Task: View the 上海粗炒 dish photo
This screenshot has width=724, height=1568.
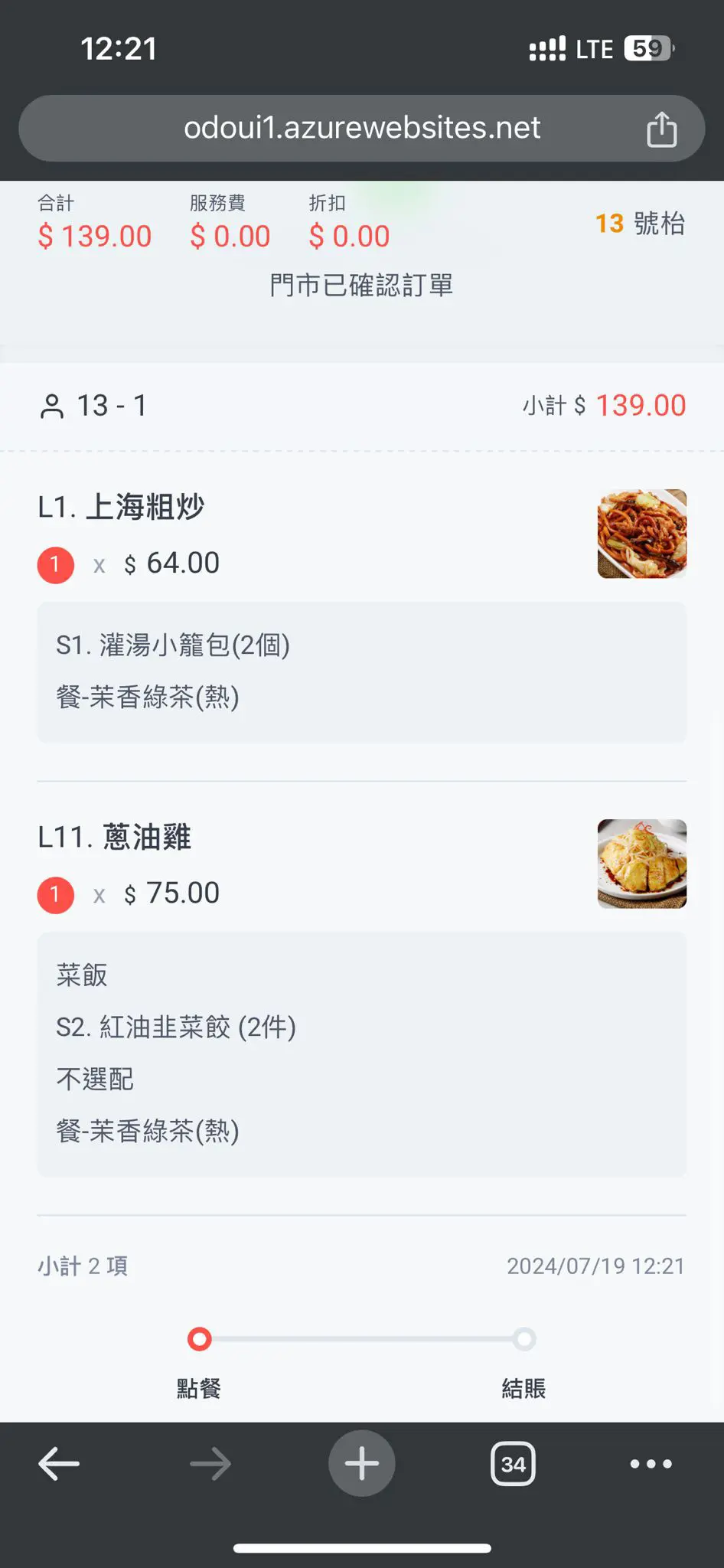Action: click(x=641, y=534)
